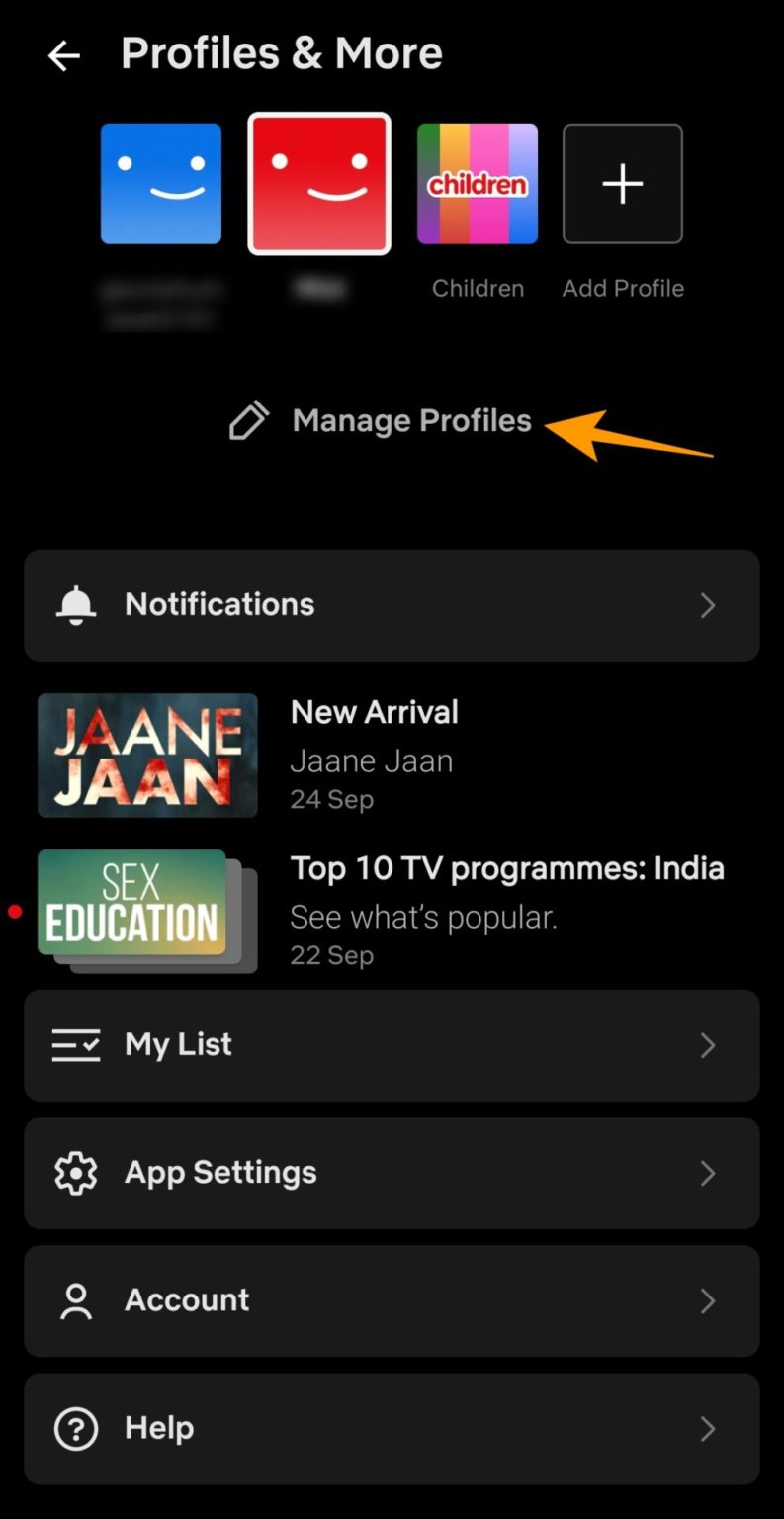Expand the App Settings row chevron

pos(708,1173)
